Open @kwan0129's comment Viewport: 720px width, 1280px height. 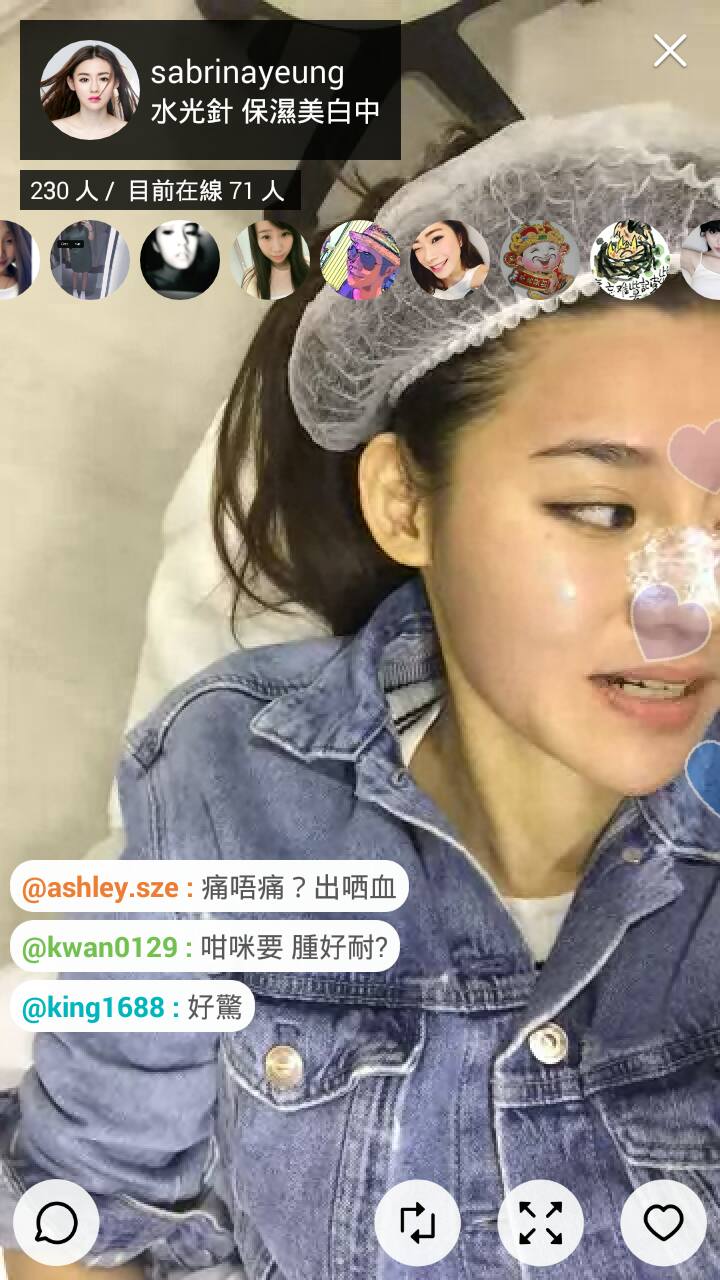(x=204, y=947)
